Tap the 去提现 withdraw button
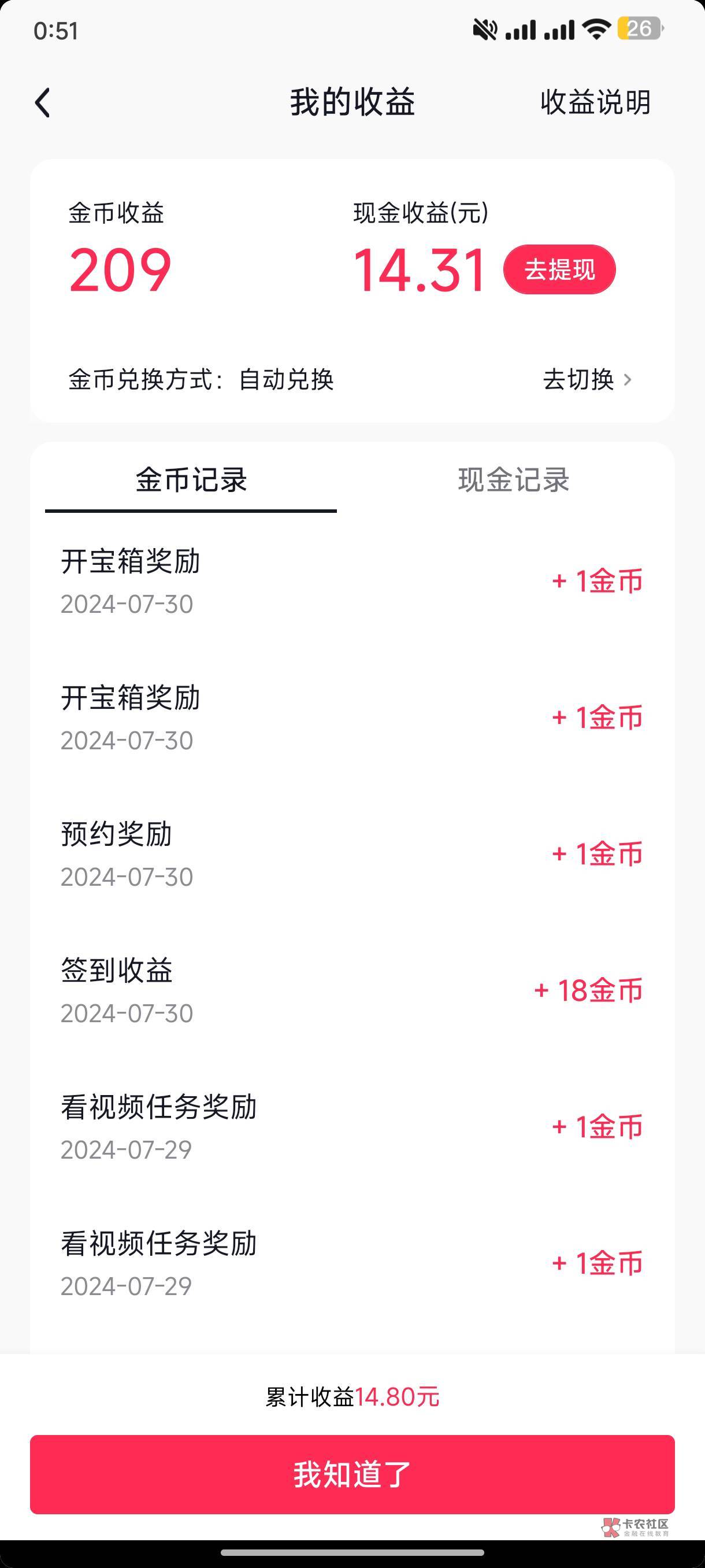 coord(559,269)
